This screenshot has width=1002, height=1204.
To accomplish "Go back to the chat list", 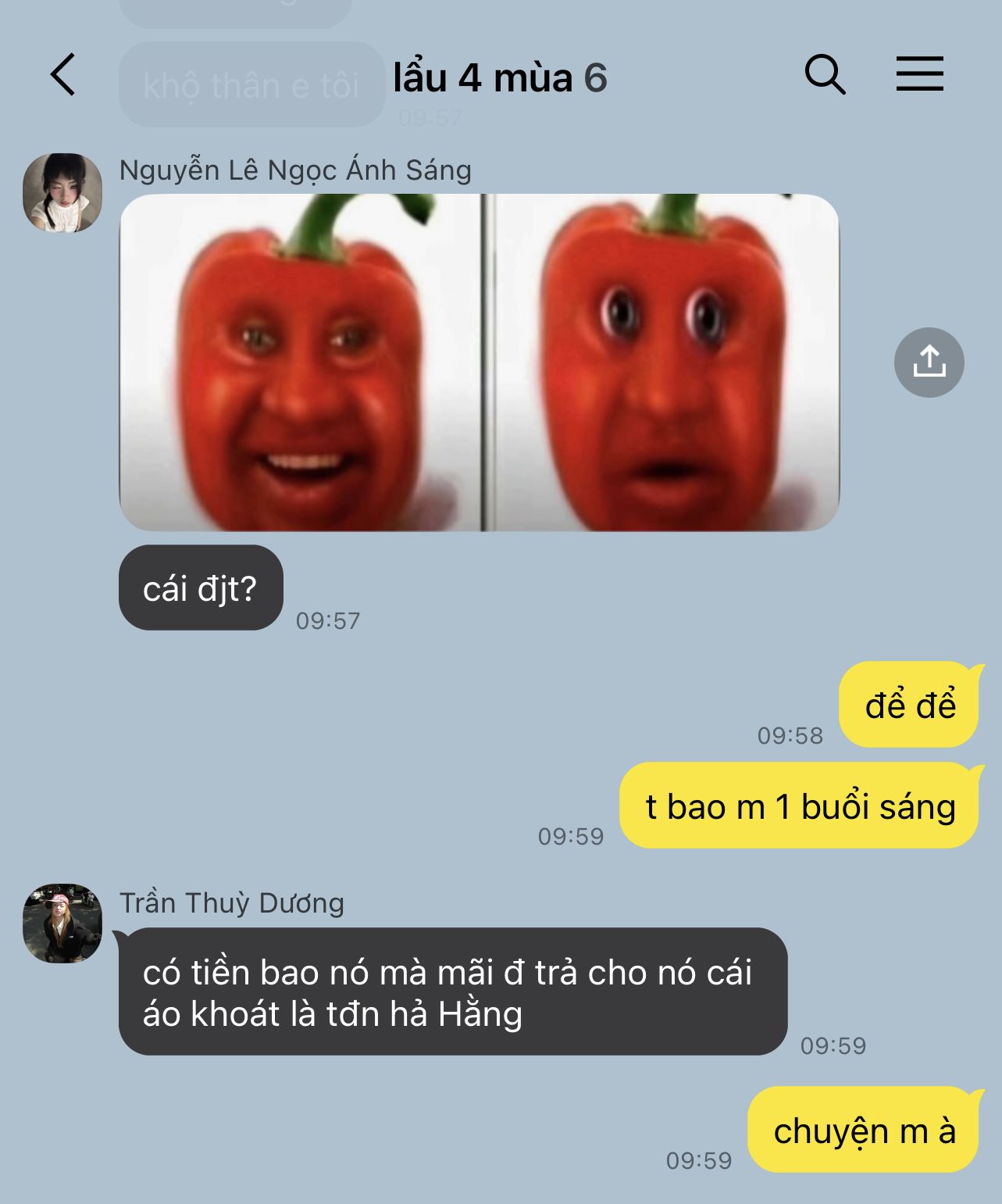I will (63, 75).
